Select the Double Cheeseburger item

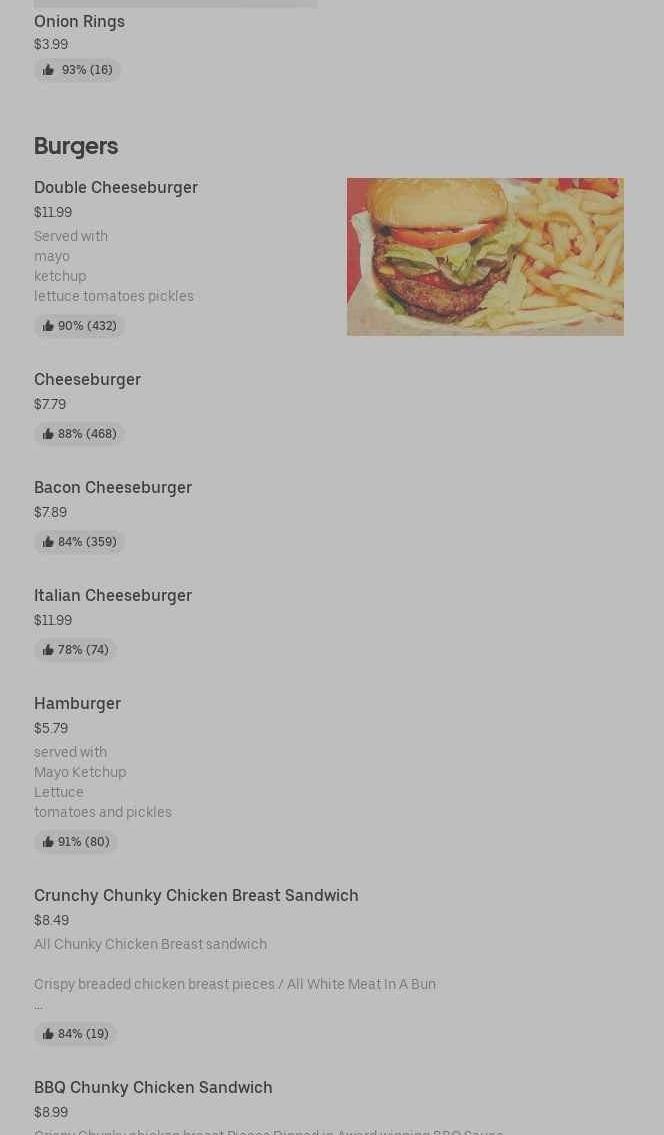tap(116, 188)
